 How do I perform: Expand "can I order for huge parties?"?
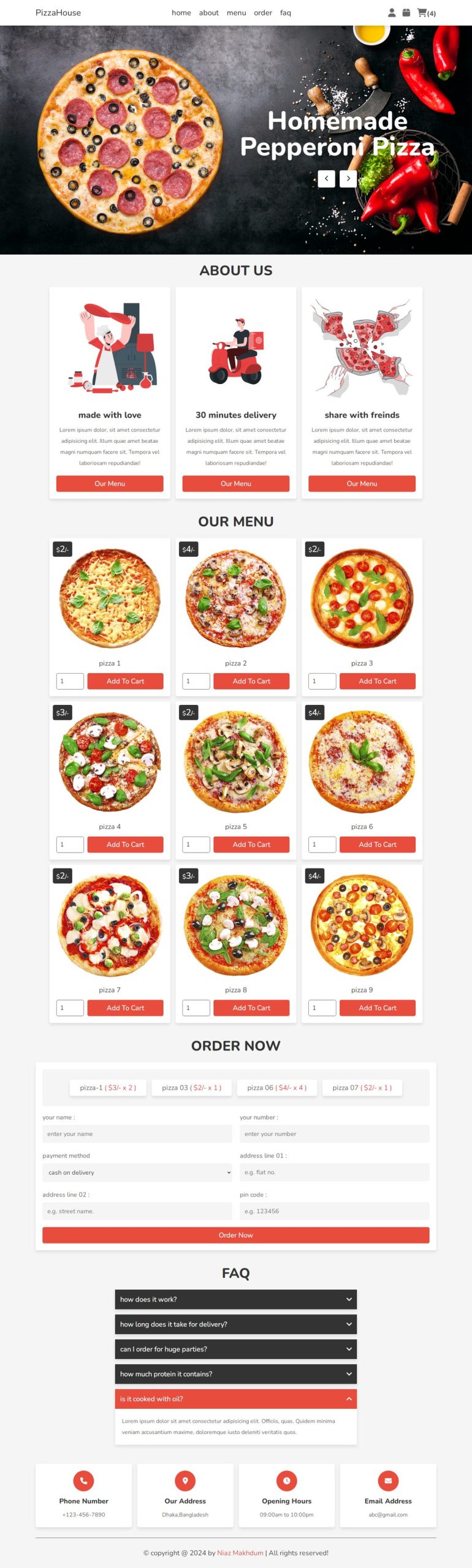click(236, 1349)
